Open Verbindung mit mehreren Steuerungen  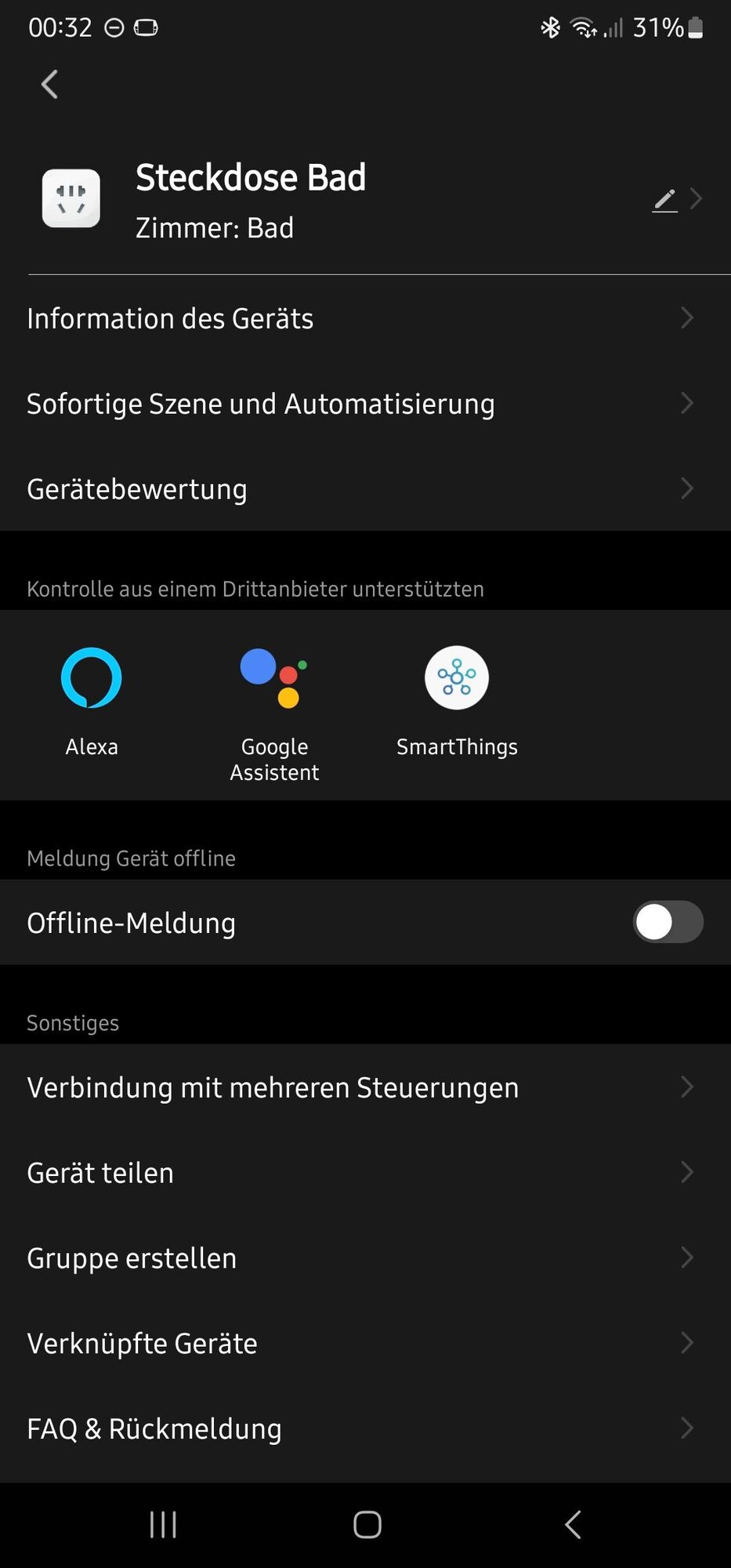tap(365, 1087)
